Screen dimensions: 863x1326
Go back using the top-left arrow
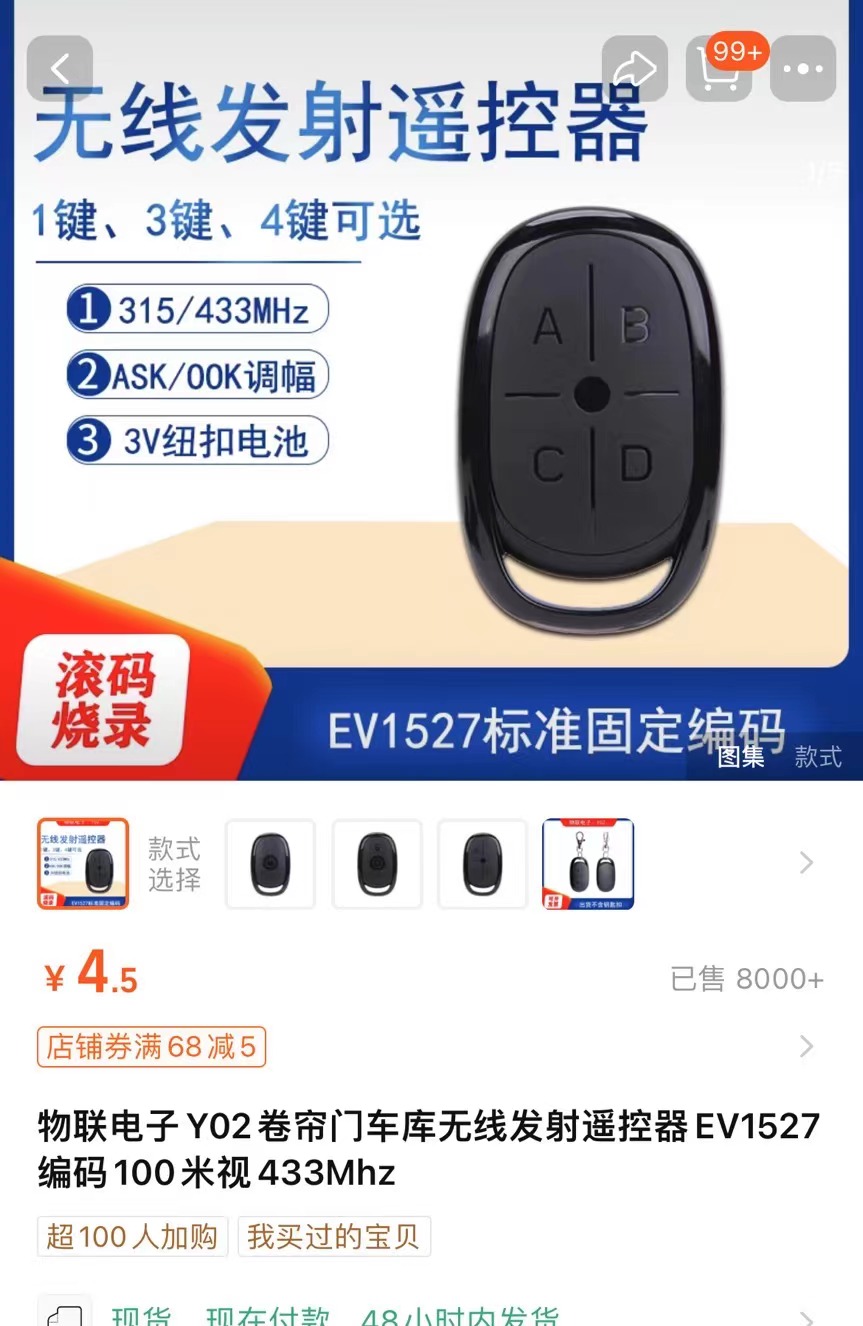60,68
